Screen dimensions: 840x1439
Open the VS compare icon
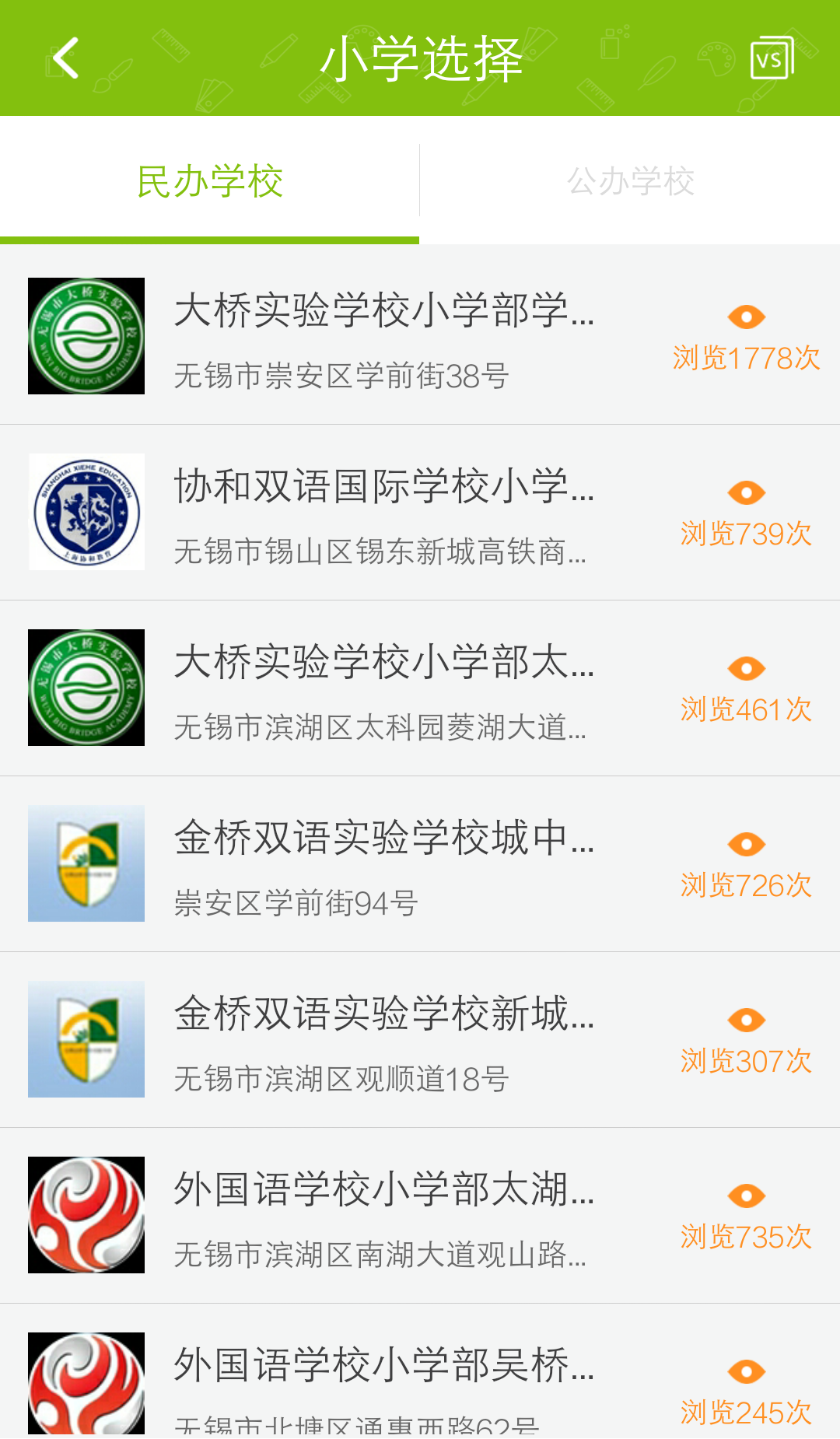point(772,58)
